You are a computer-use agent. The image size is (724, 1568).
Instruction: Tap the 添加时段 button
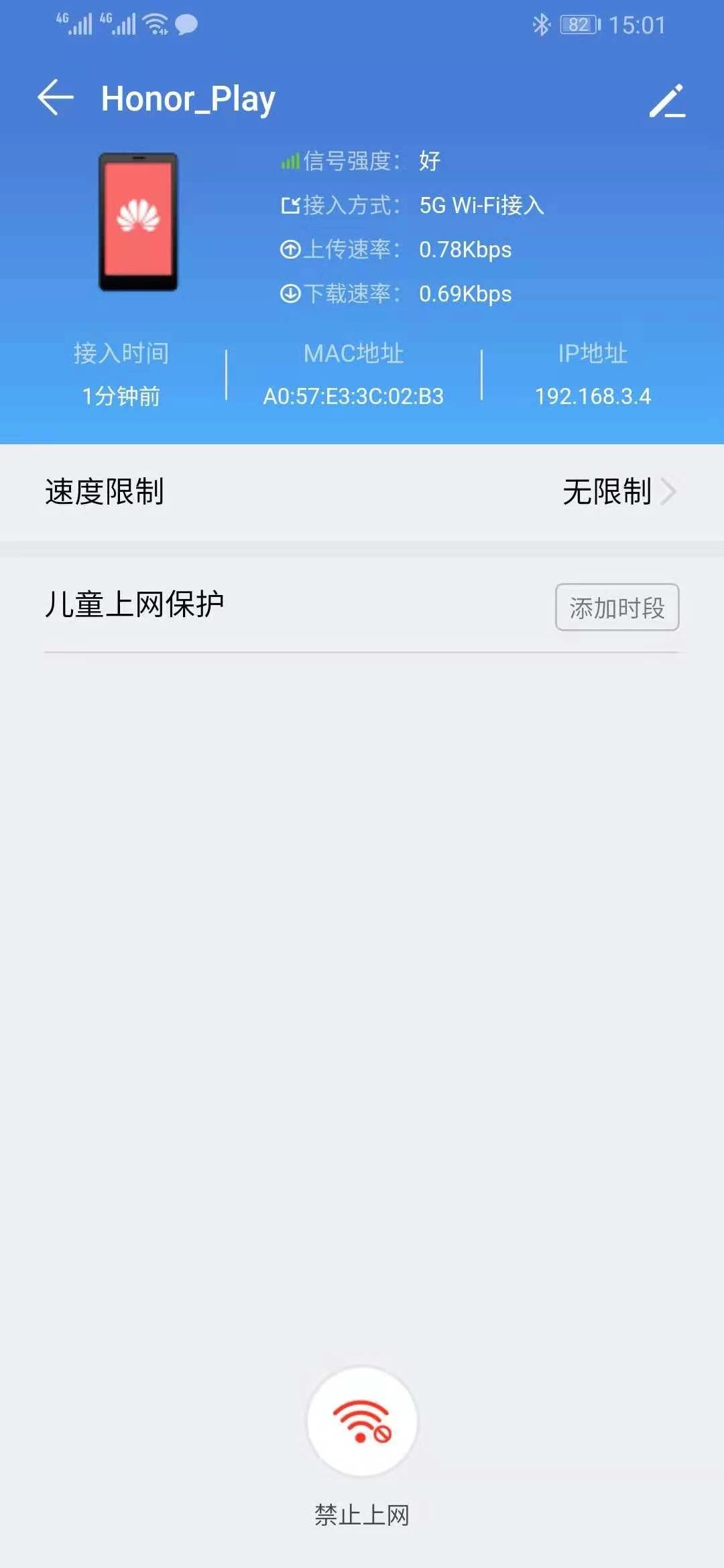coord(617,607)
